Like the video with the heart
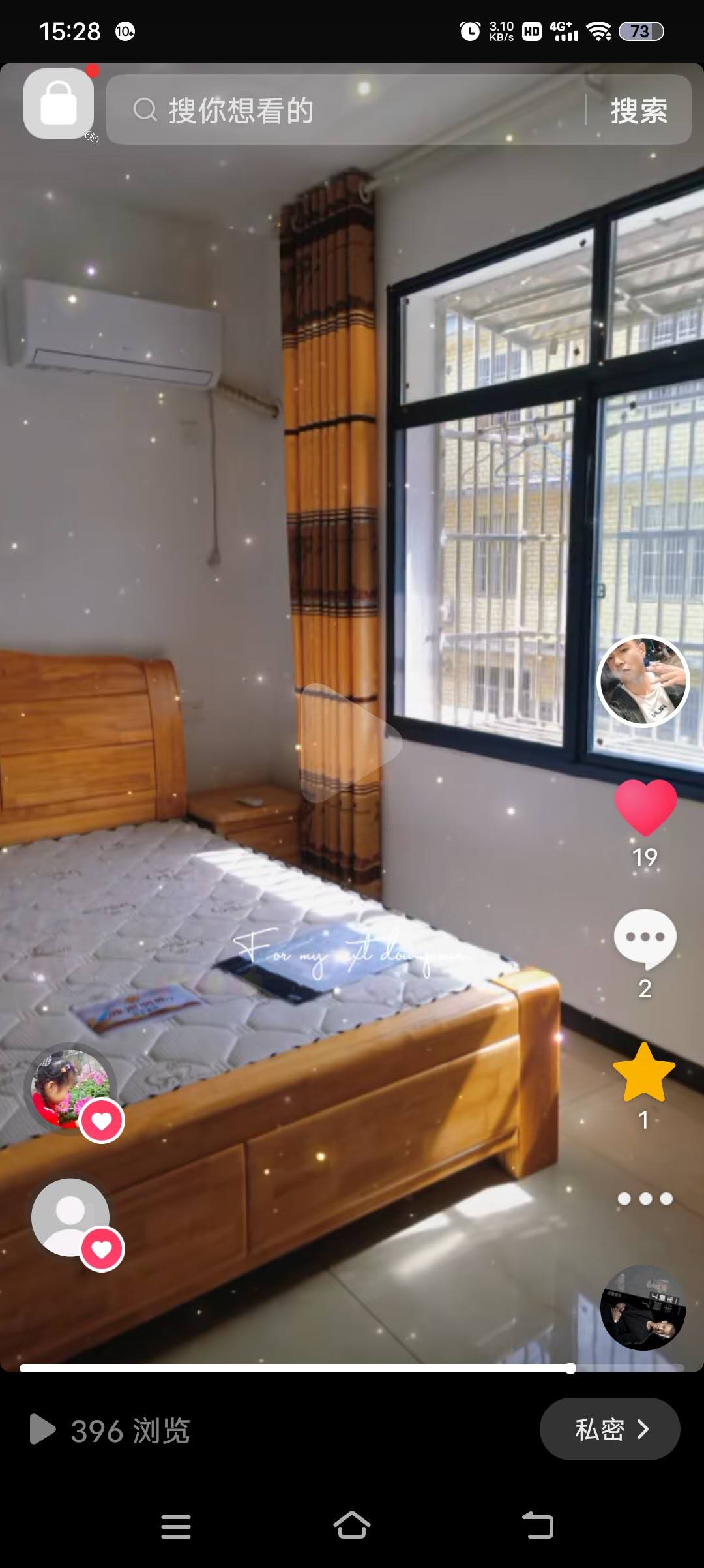Screen dimensions: 704x1568 click(645, 807)
